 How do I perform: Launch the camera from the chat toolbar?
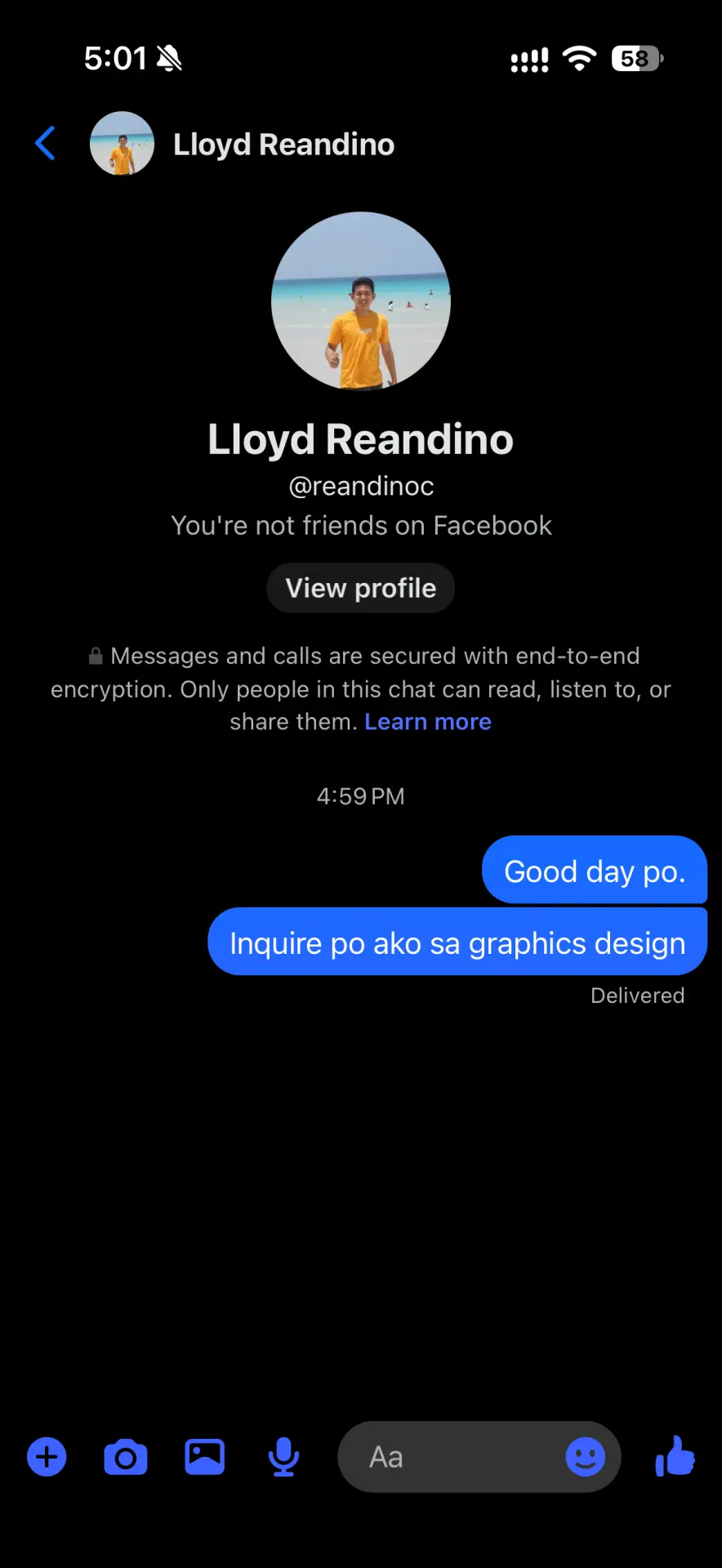click(126, 1457)
